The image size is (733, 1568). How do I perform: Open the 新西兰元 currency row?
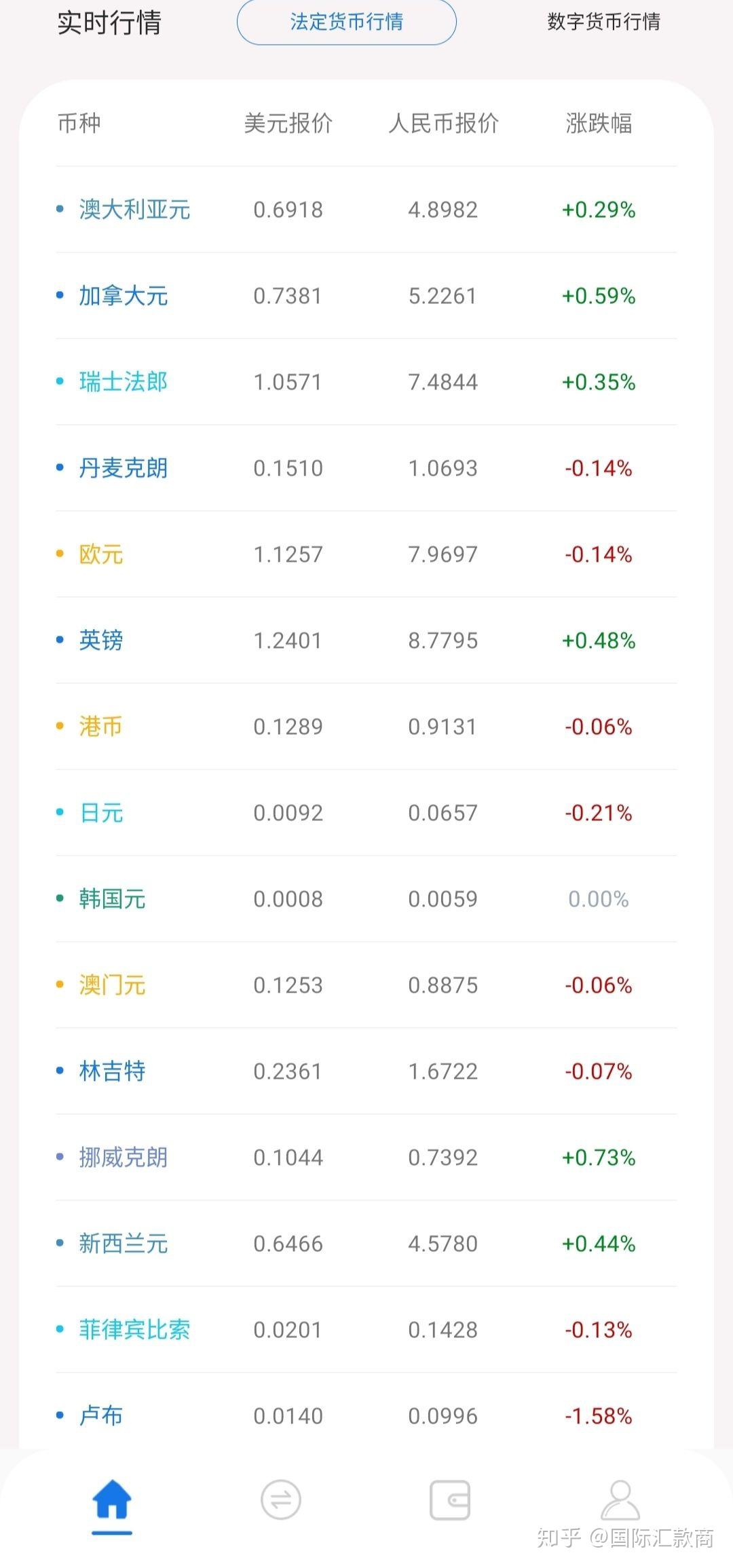point(124,1244)
